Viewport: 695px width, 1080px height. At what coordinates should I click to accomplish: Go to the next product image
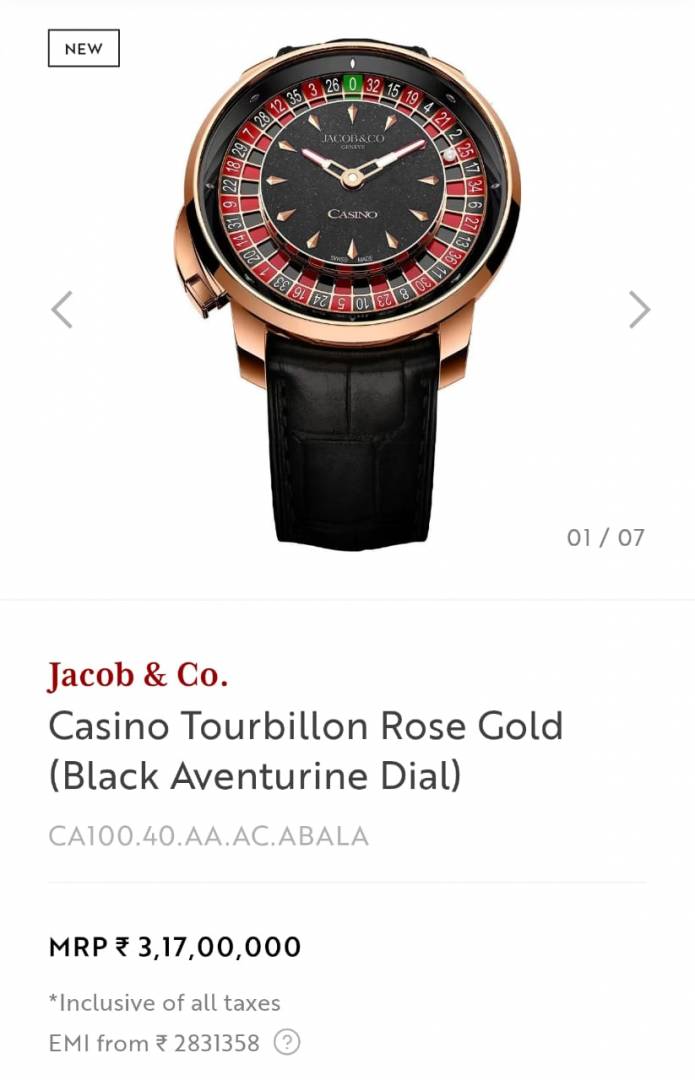(639, 310)
